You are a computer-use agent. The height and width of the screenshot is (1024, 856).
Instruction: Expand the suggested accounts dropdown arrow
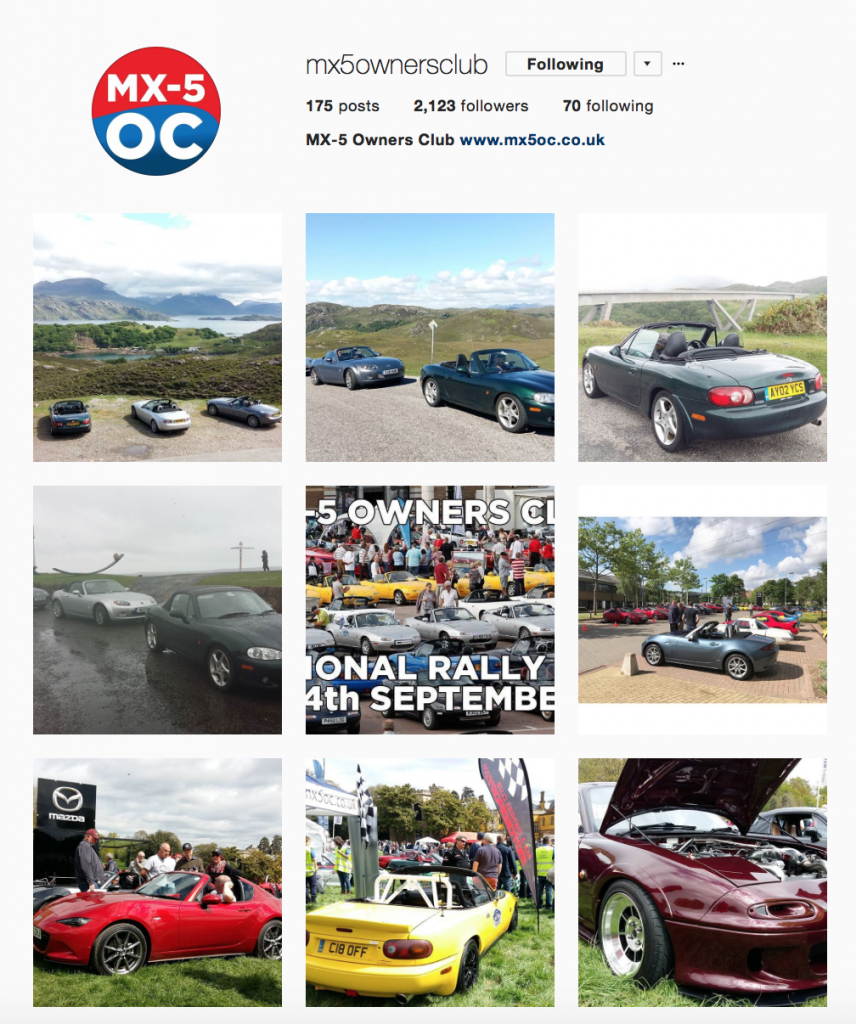coord(647,64)
